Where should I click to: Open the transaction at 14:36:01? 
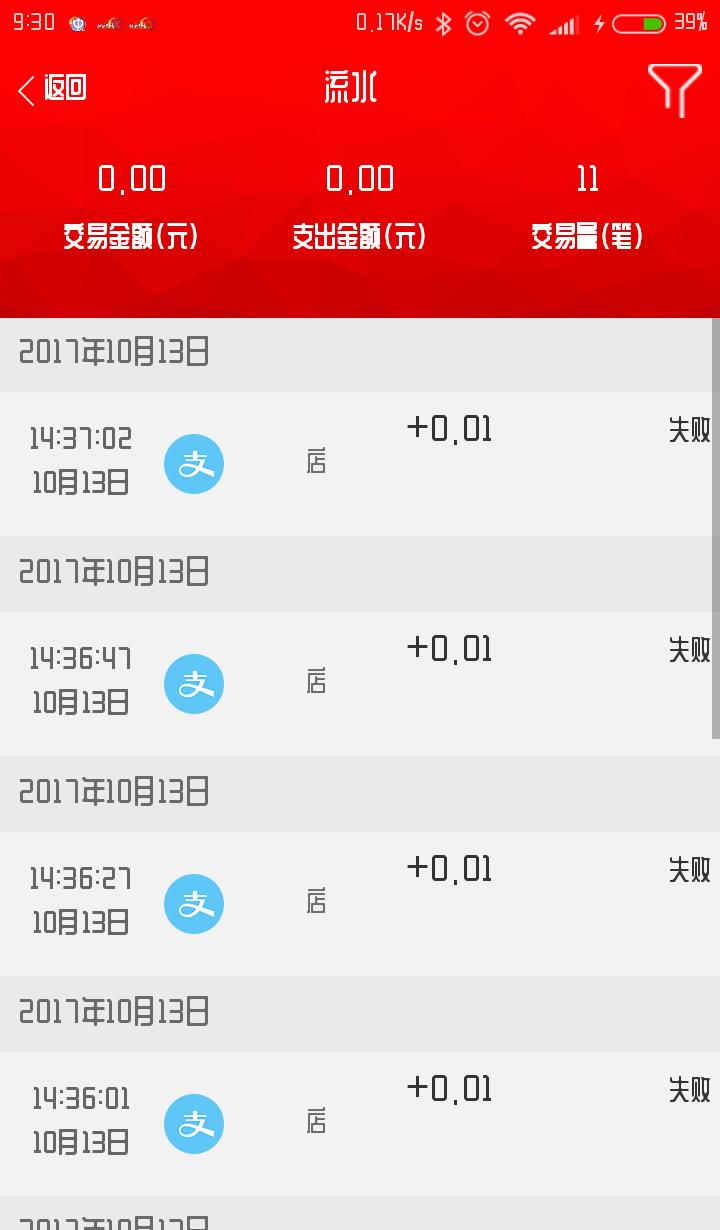pos(360,1124)
